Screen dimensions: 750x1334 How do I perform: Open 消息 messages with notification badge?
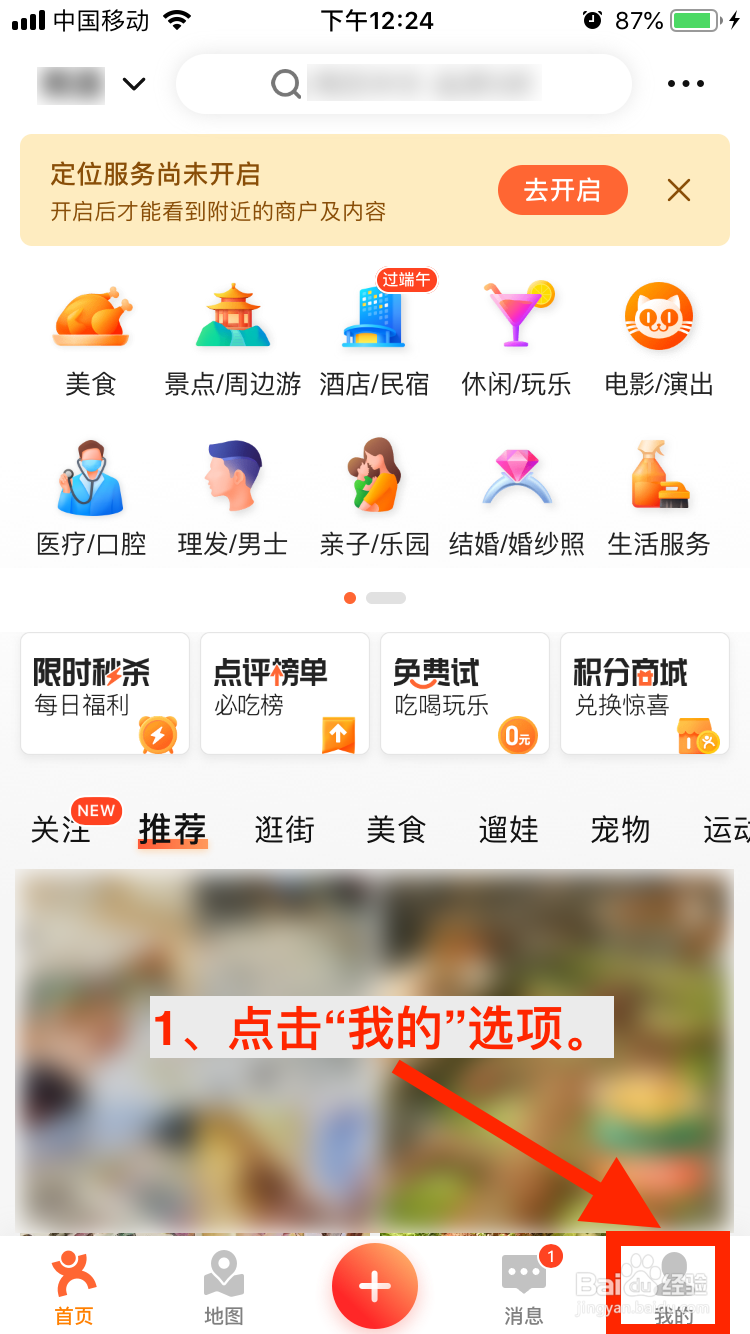[524, 1285]
